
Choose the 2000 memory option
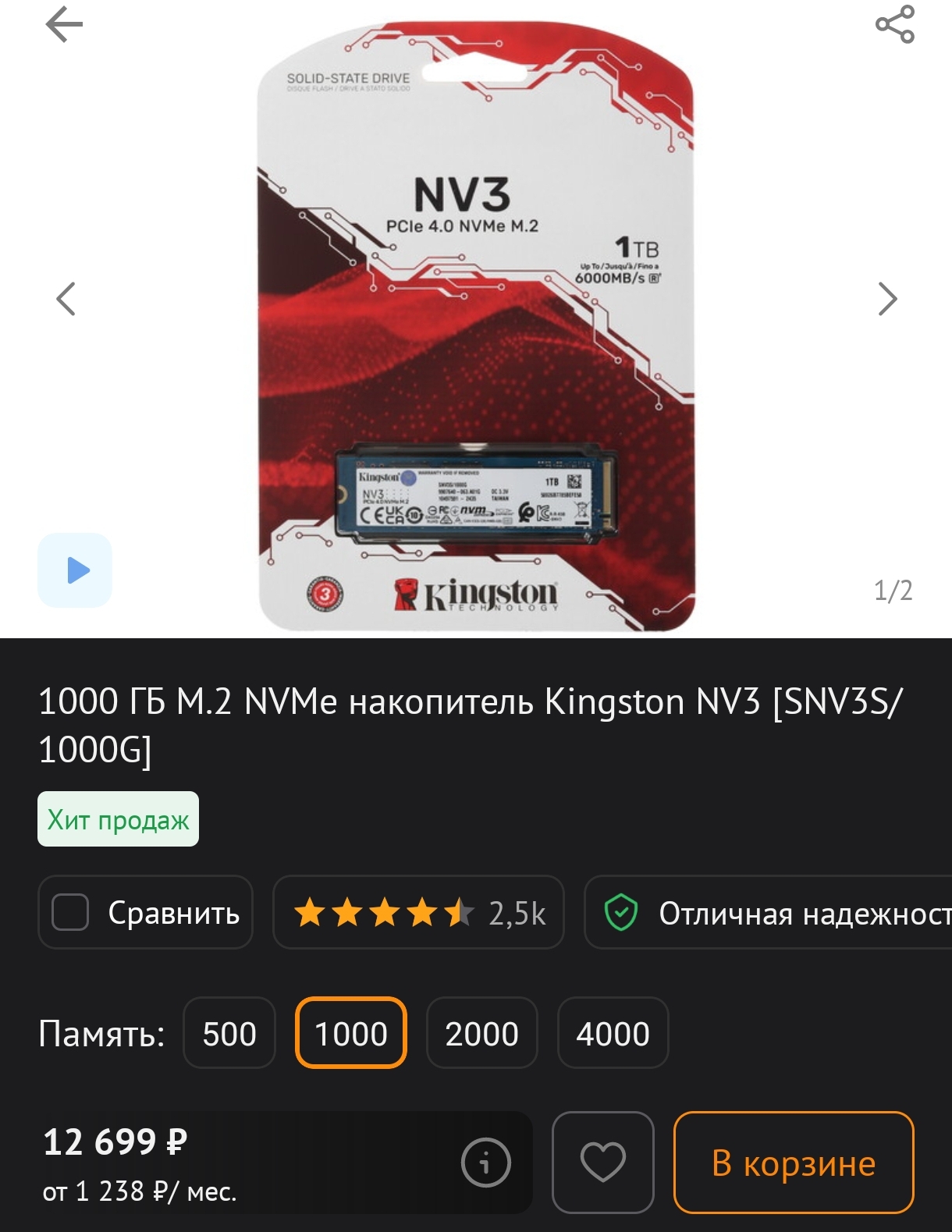pyautogui.click(x=481, y=1033)
